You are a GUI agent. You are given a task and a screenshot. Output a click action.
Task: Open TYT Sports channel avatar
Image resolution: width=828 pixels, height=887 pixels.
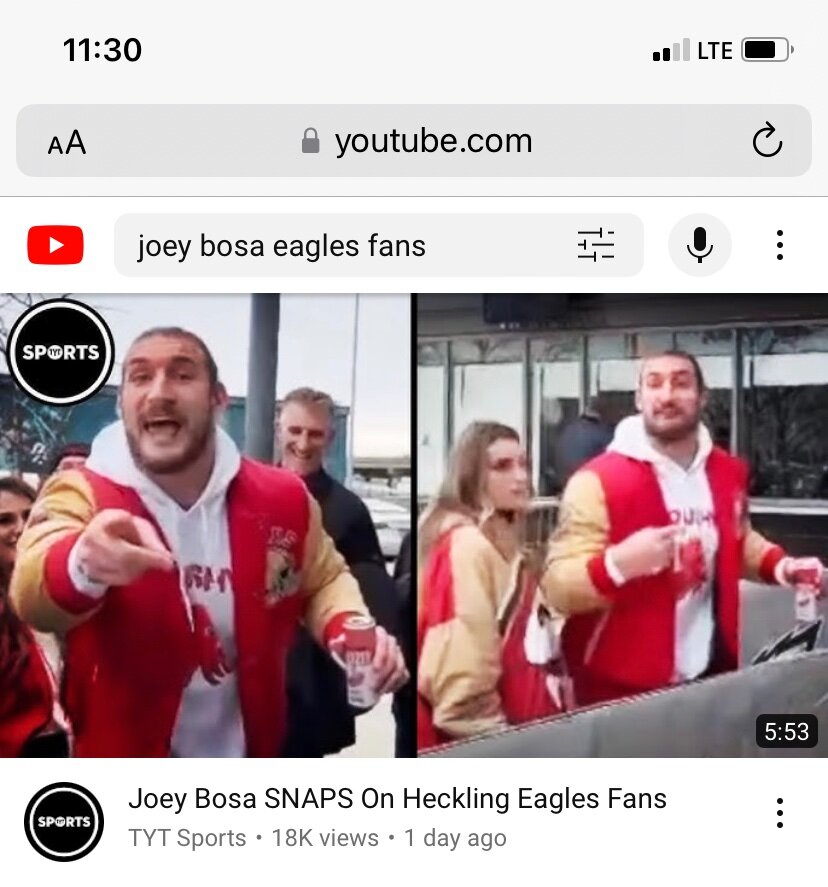[x=64, y=822]
